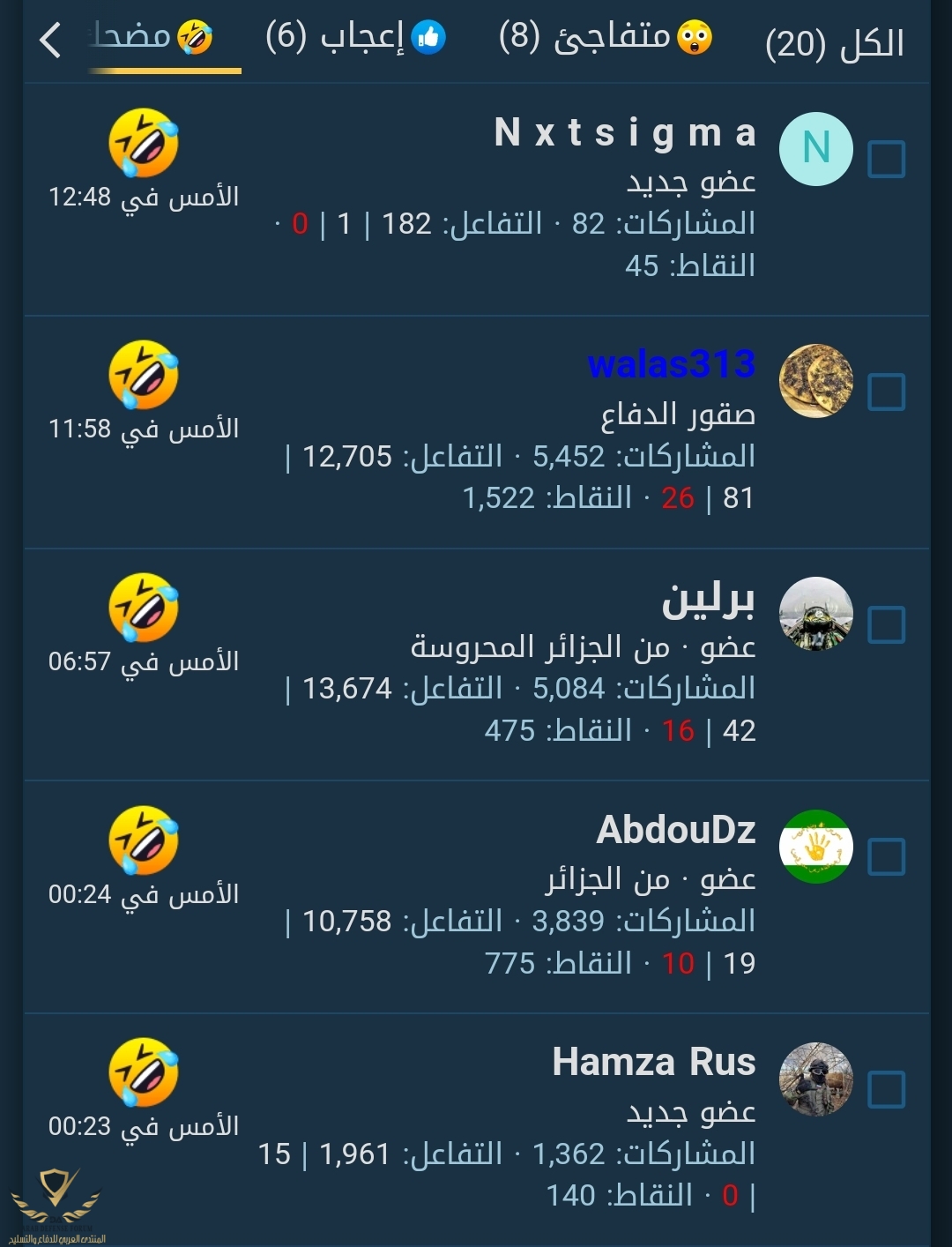Tick the checkbox beside برلين
952x1247 pixels.
coord(886,624)
